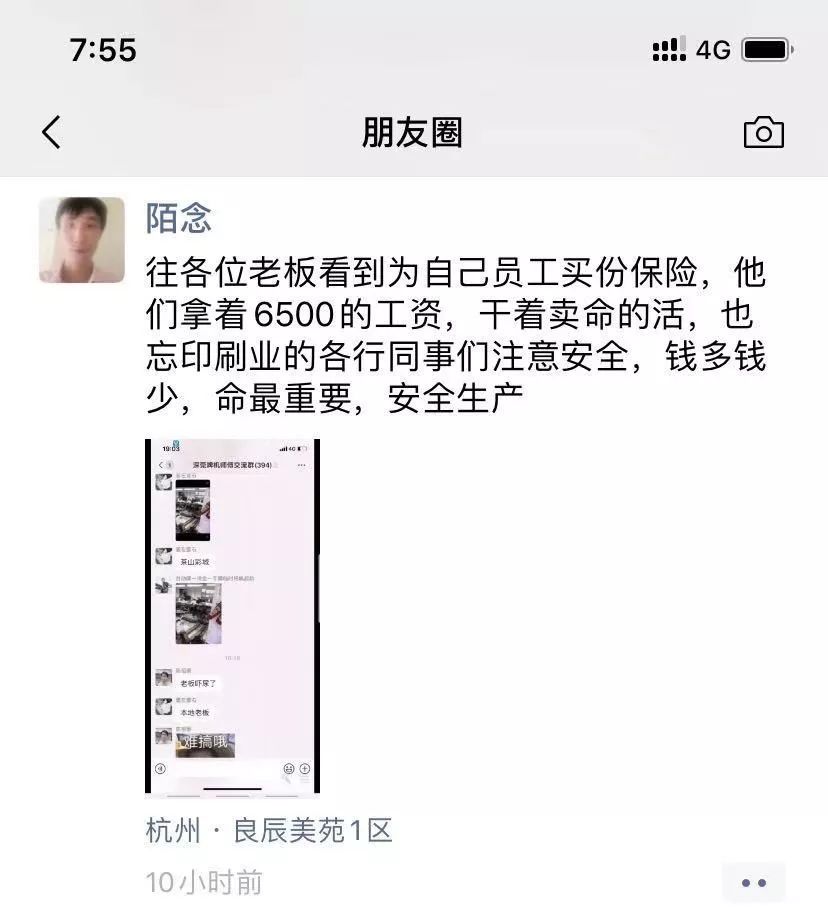Open 陌念's profile avatar

[x=82, y=240]
